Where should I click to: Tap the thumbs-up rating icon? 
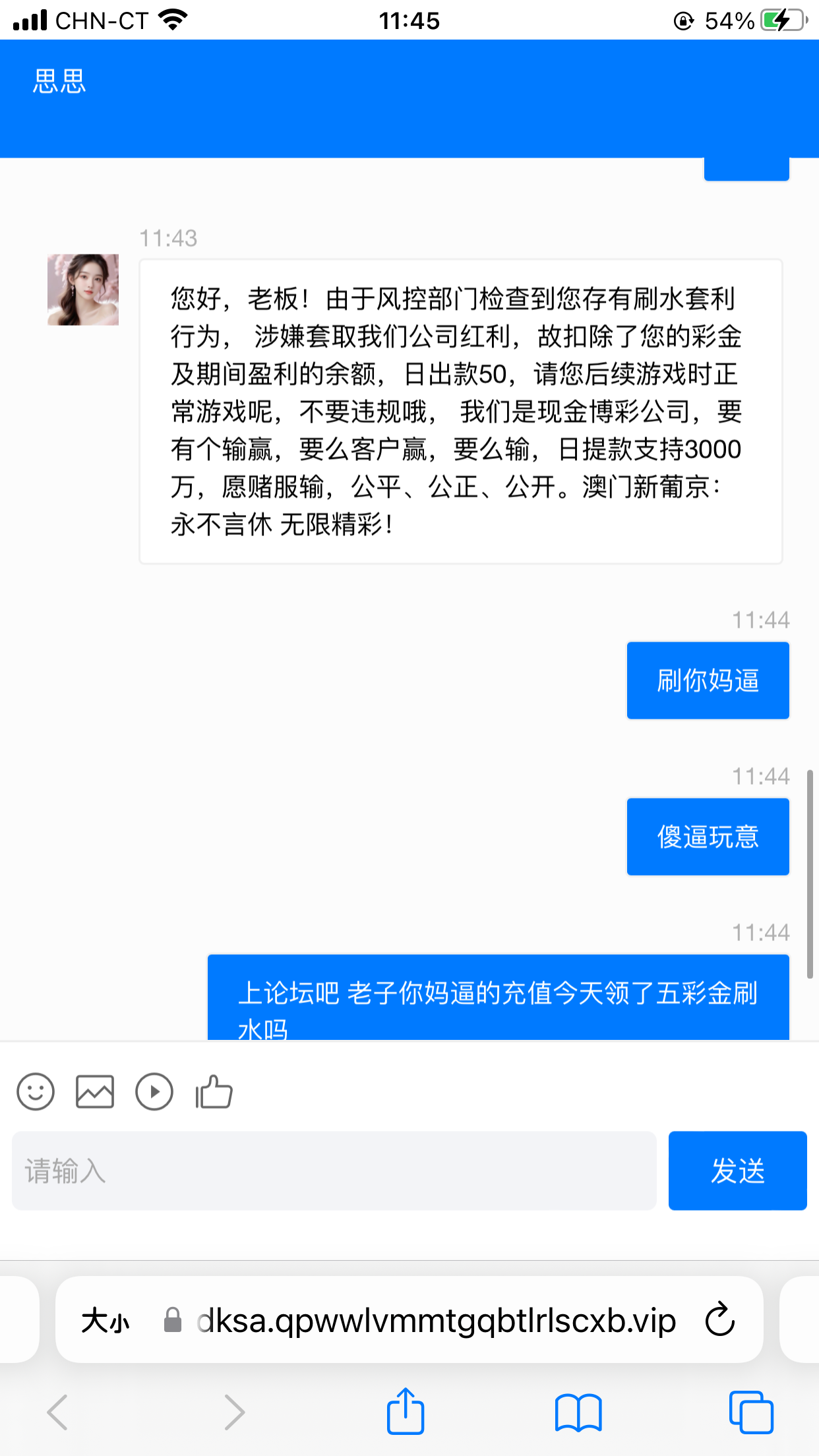click(x=214, y=1092)
